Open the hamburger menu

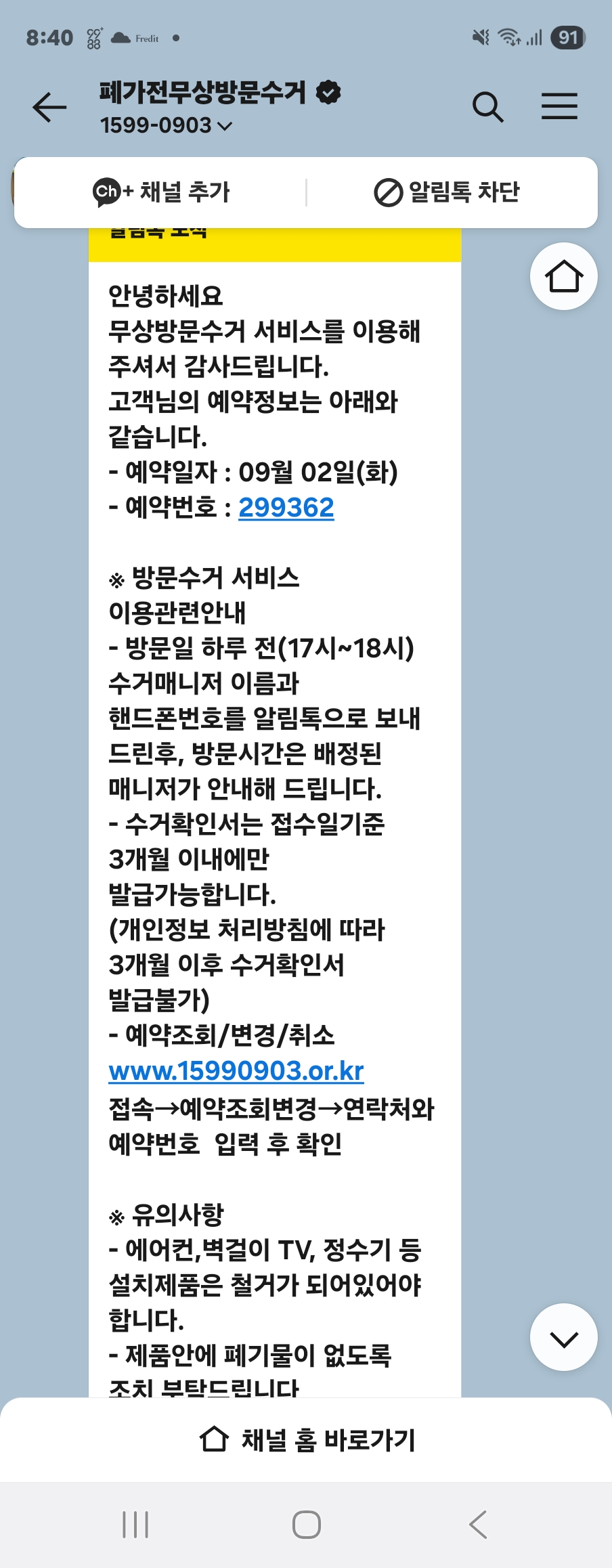click(x=559, y=107)
